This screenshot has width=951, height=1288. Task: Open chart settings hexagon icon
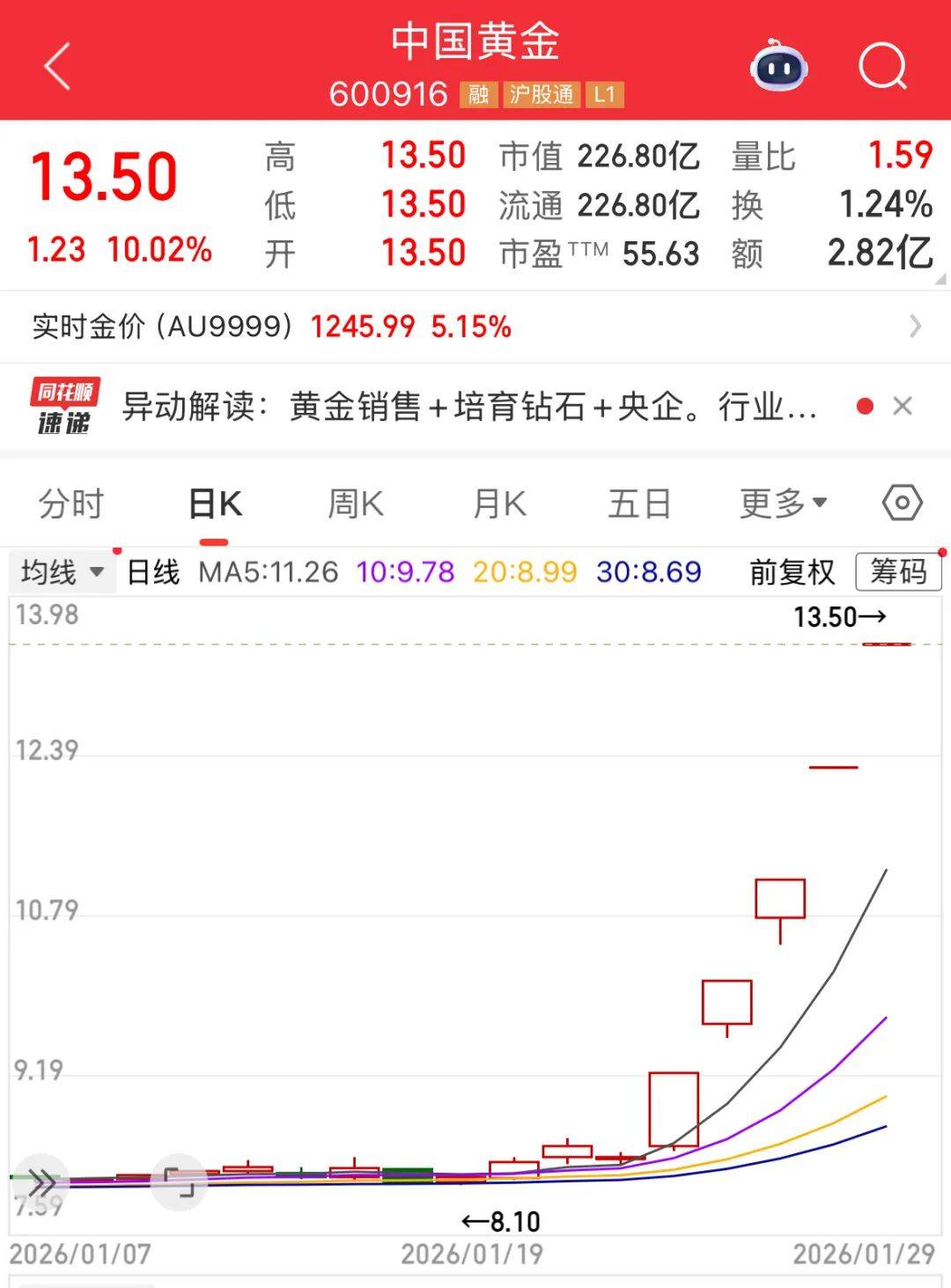point(902,504)
